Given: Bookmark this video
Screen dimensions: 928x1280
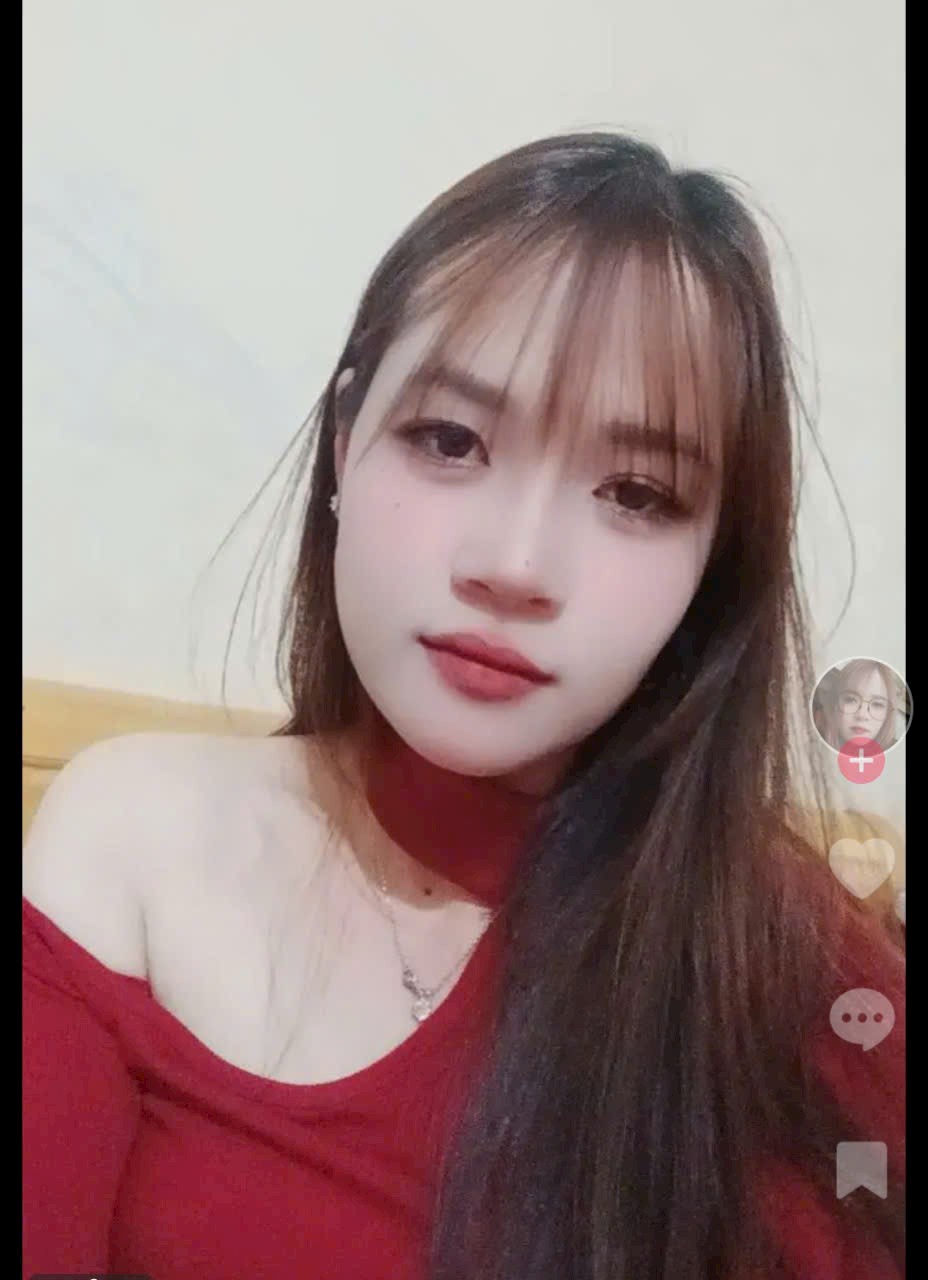Looking at the screenshot, I should (861, 1169).
